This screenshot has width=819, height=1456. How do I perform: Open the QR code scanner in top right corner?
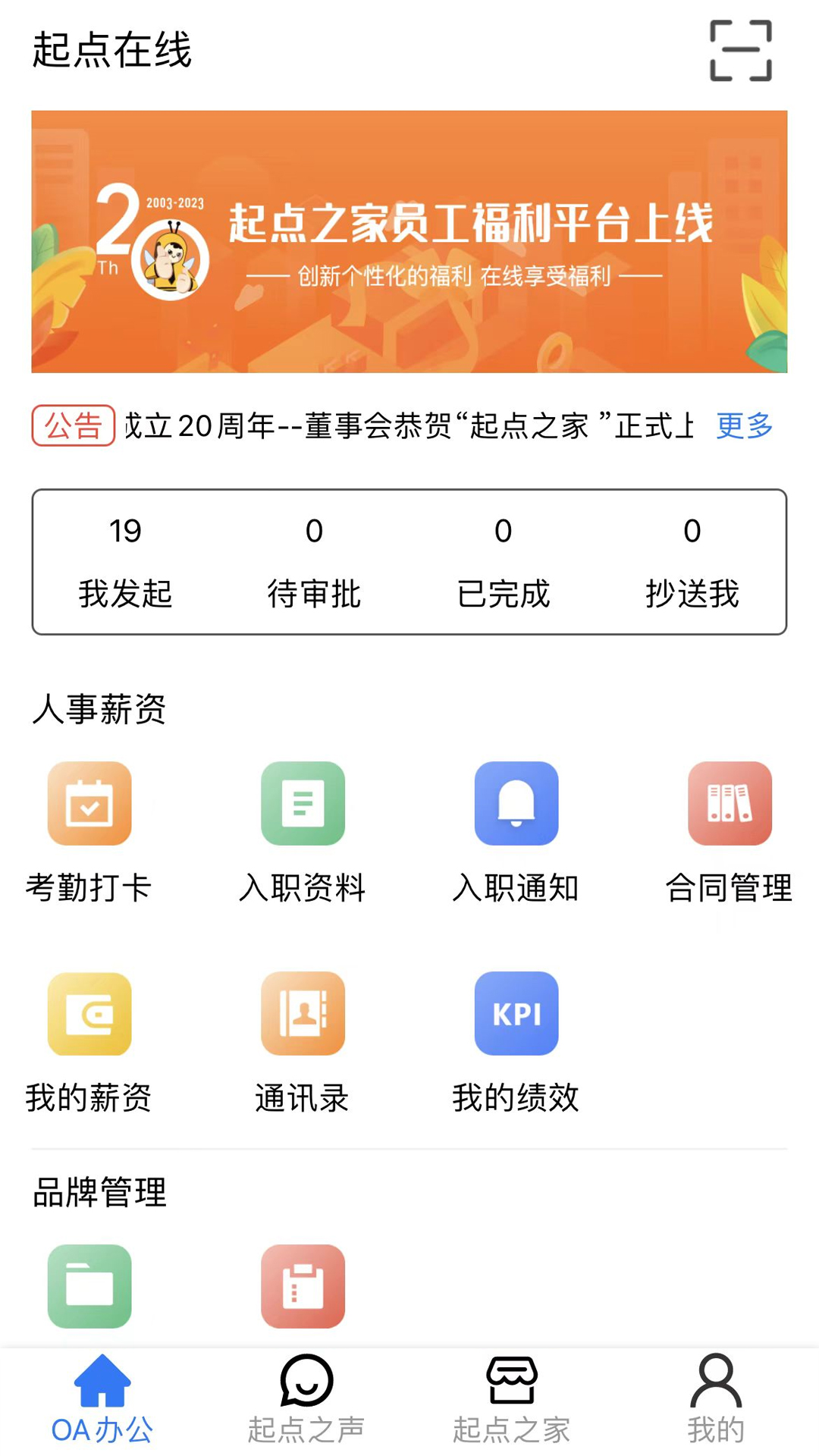[x=741, y=50]
